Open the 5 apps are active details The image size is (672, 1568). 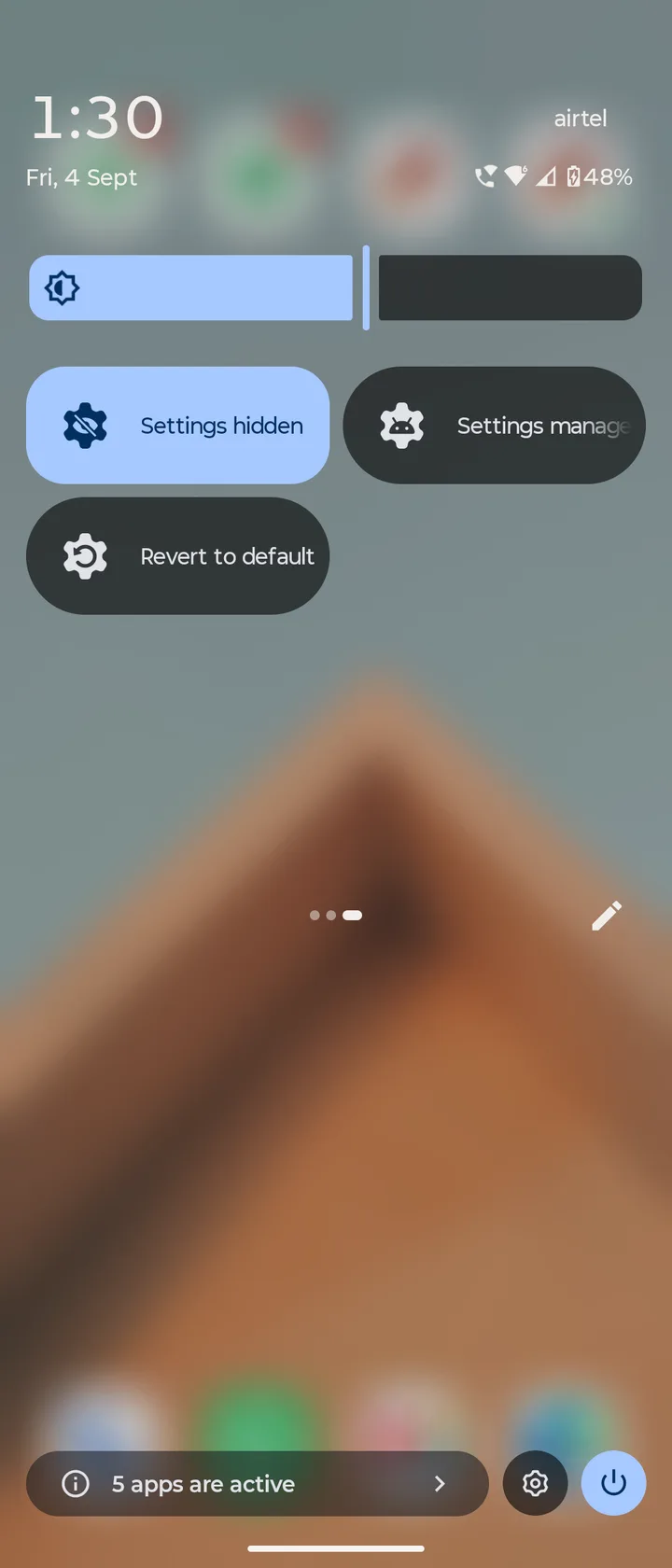pos(258,1483)
